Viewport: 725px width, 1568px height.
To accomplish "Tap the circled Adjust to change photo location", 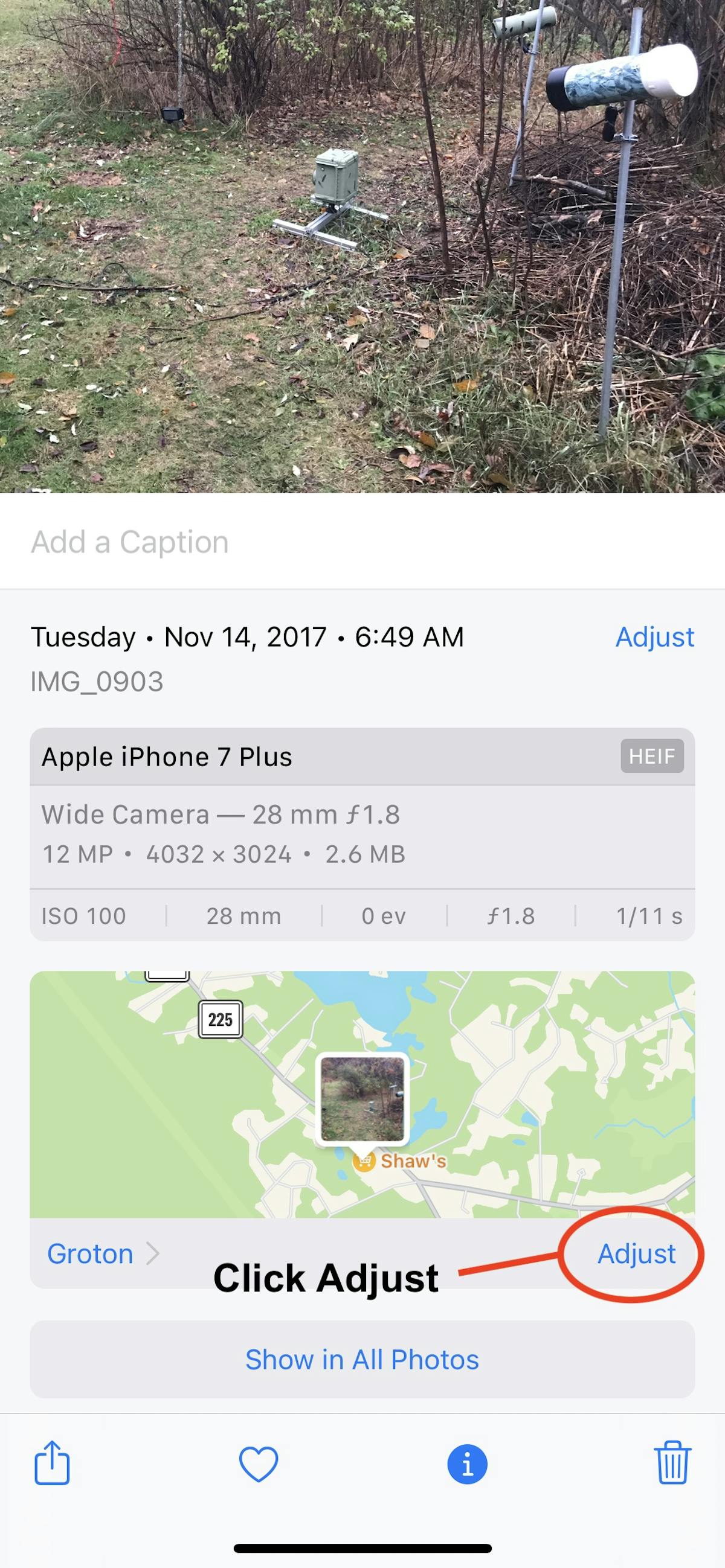I will pos(636,1254).
